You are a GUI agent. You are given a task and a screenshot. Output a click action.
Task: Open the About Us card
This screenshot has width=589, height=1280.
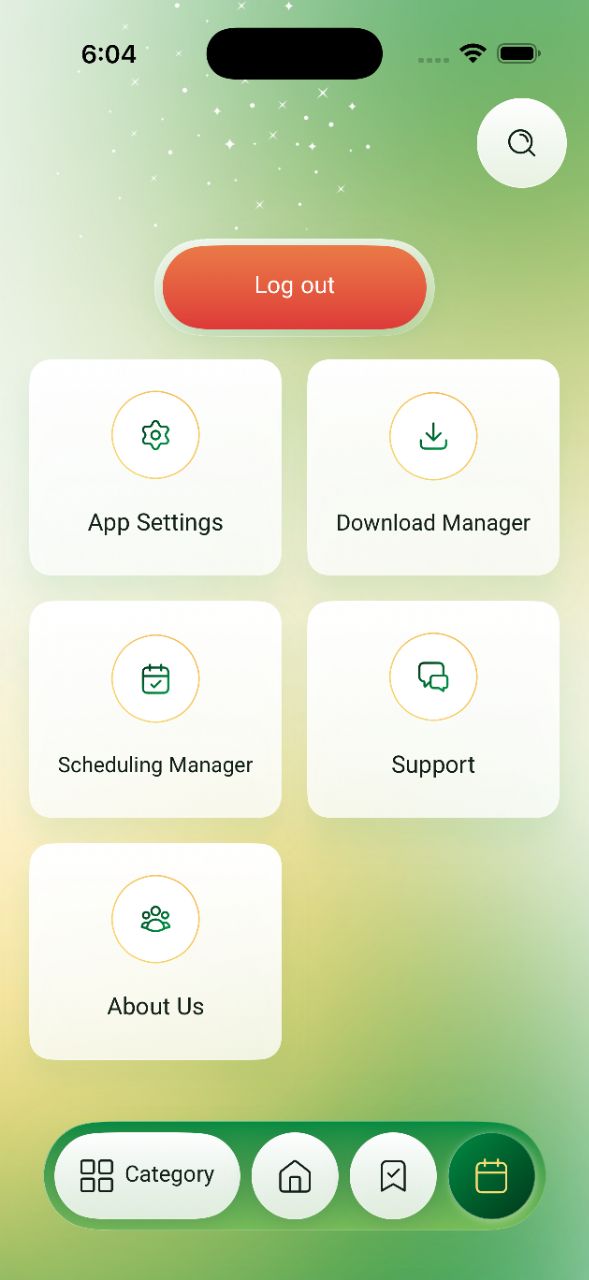point(155,951)
